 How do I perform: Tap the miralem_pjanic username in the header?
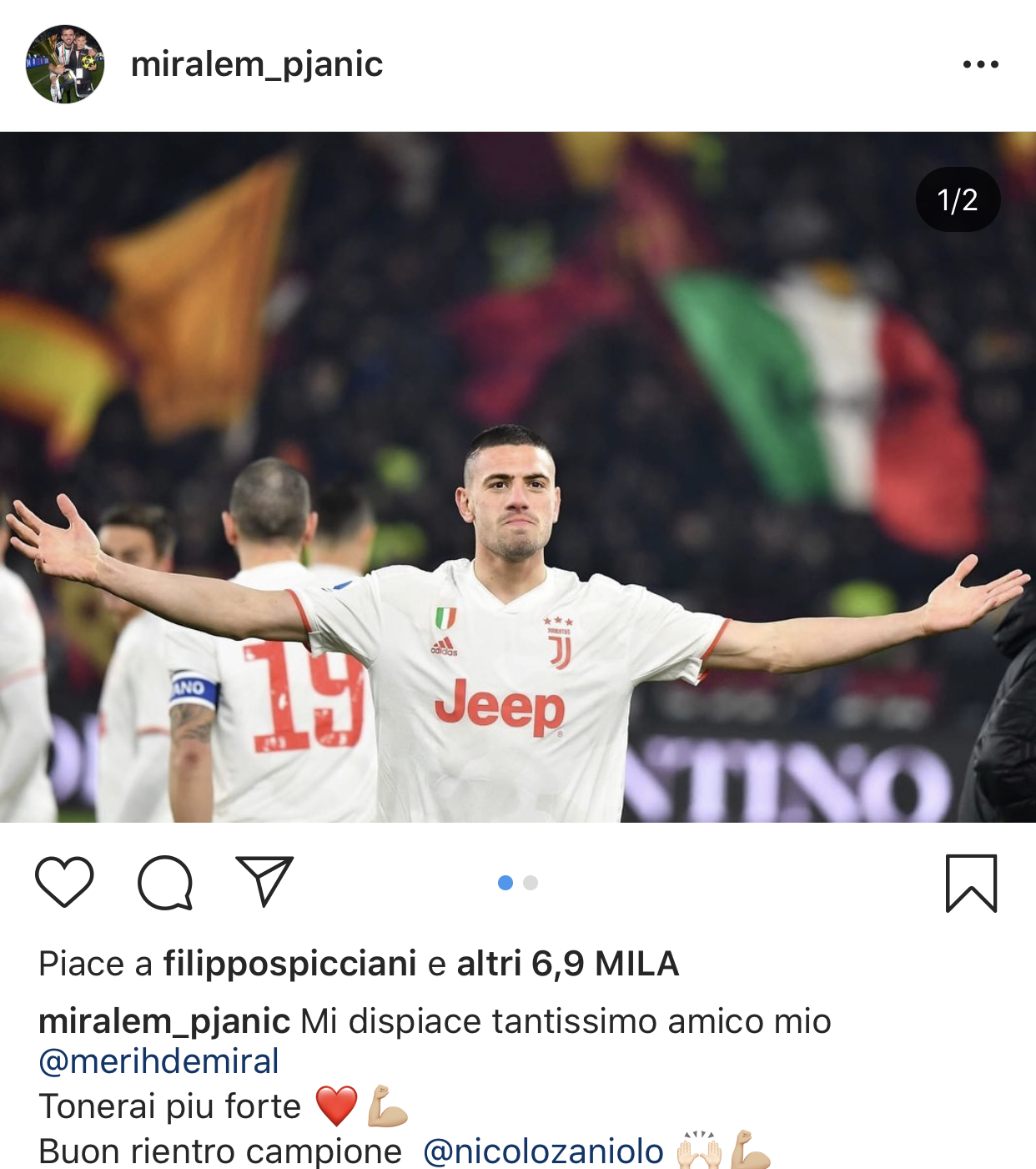coord(257,64)
